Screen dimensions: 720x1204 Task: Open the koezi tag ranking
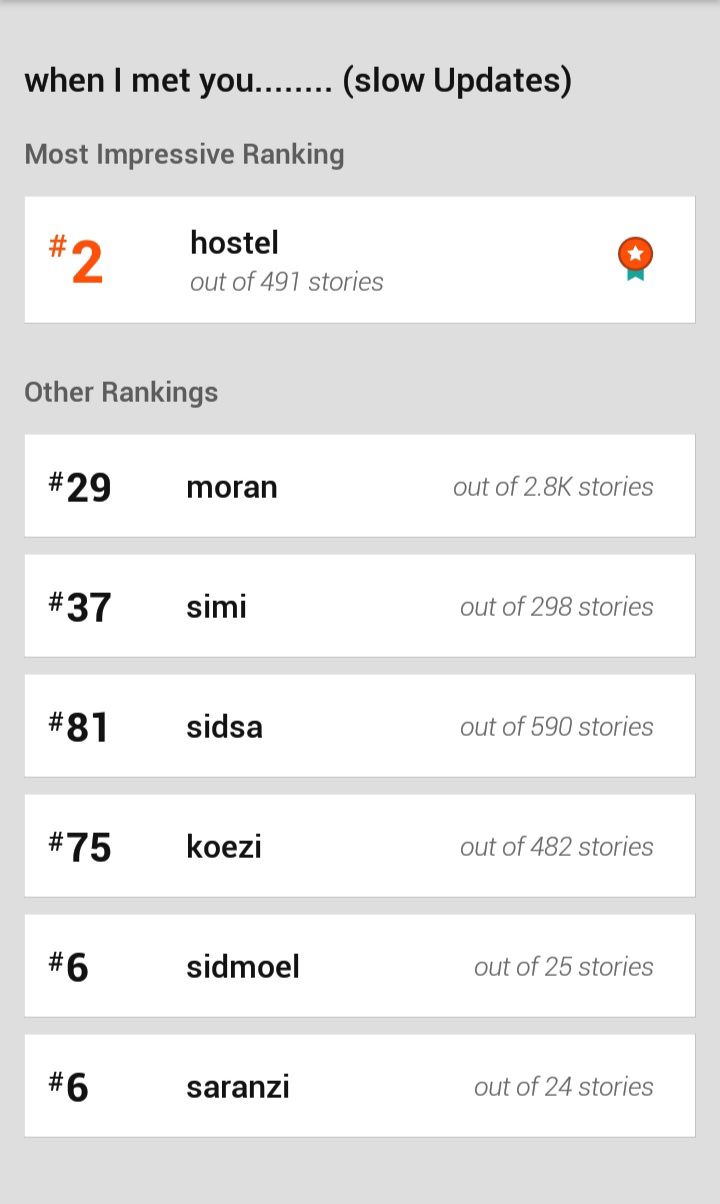[360, 846]
